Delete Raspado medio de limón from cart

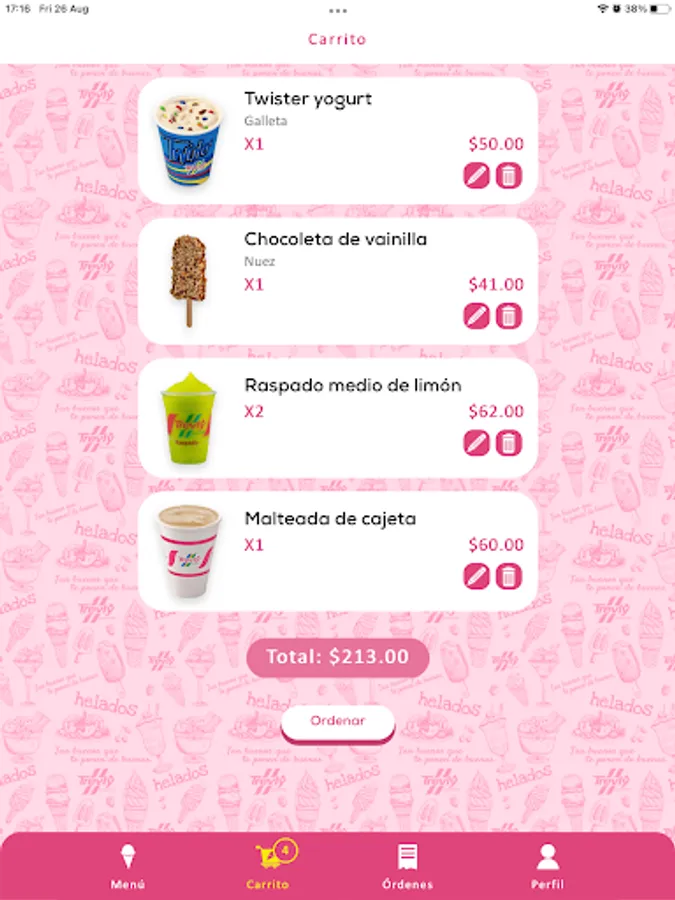(x=509, y=443)
